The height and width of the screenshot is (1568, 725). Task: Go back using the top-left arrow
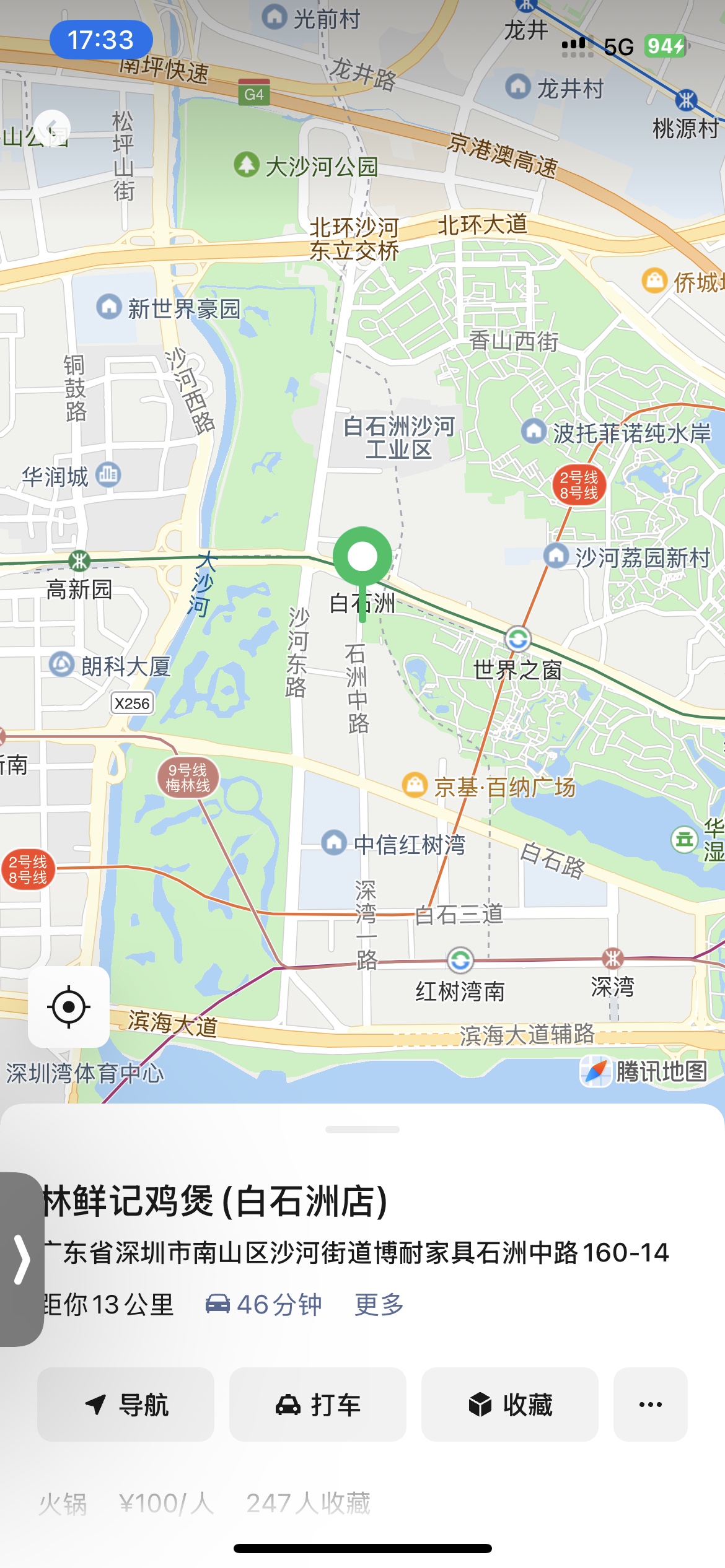pyautogui.click(x=52, y=128)
